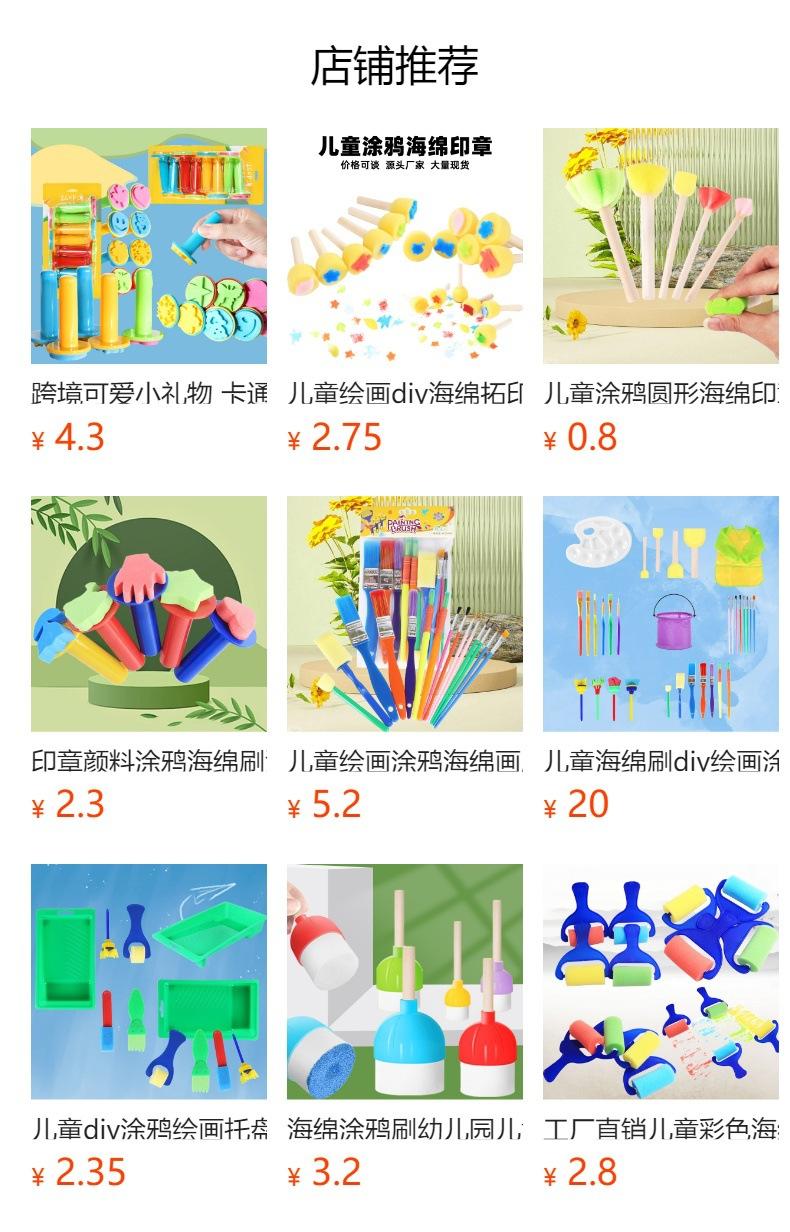This screenshot has height=1232, width=790.
Task: View the ¥0.8 儿童涂鸦圆形海绵印章 item
Action: coord(661,292)
